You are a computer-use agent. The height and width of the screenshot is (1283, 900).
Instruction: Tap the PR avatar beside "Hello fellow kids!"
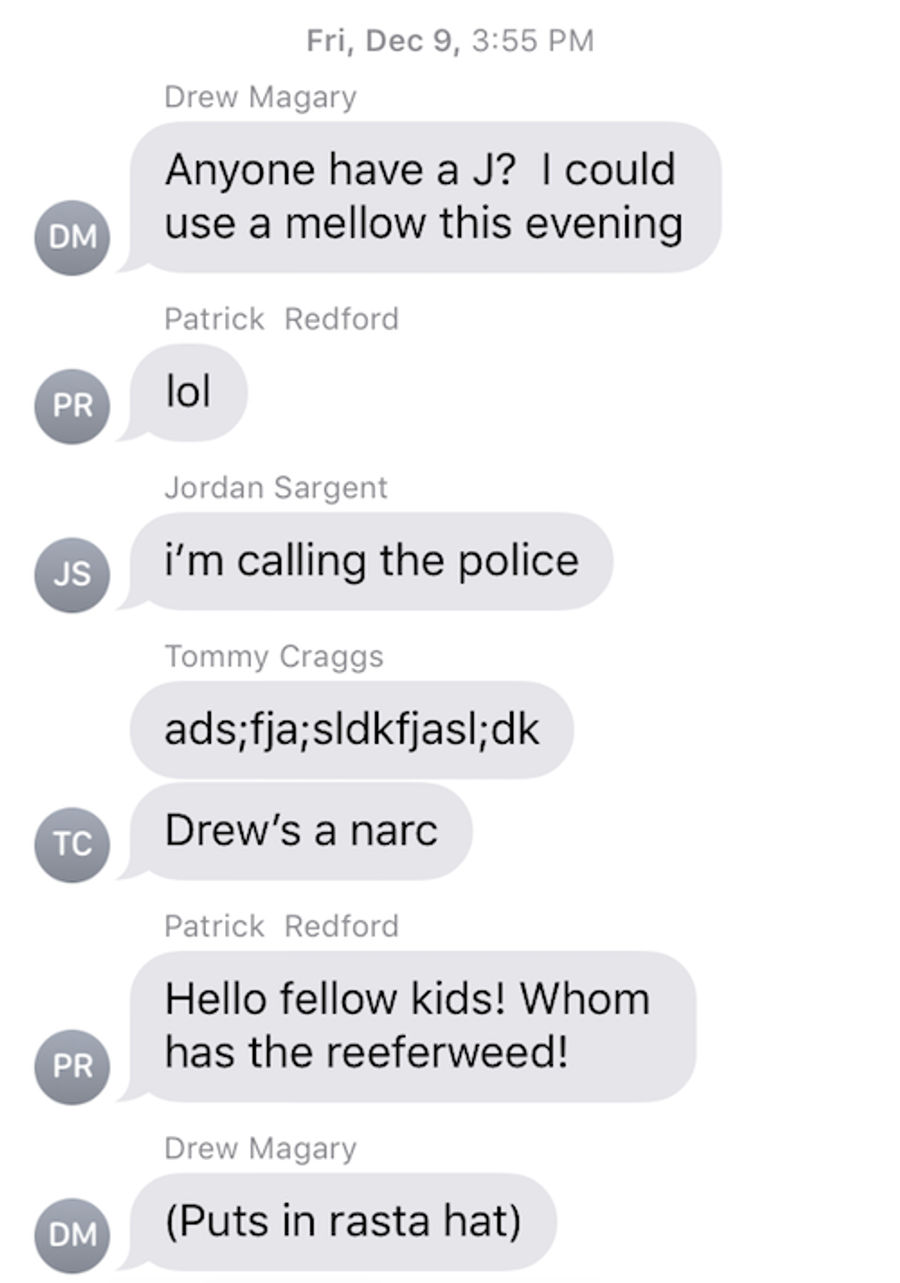[71, 1067]
